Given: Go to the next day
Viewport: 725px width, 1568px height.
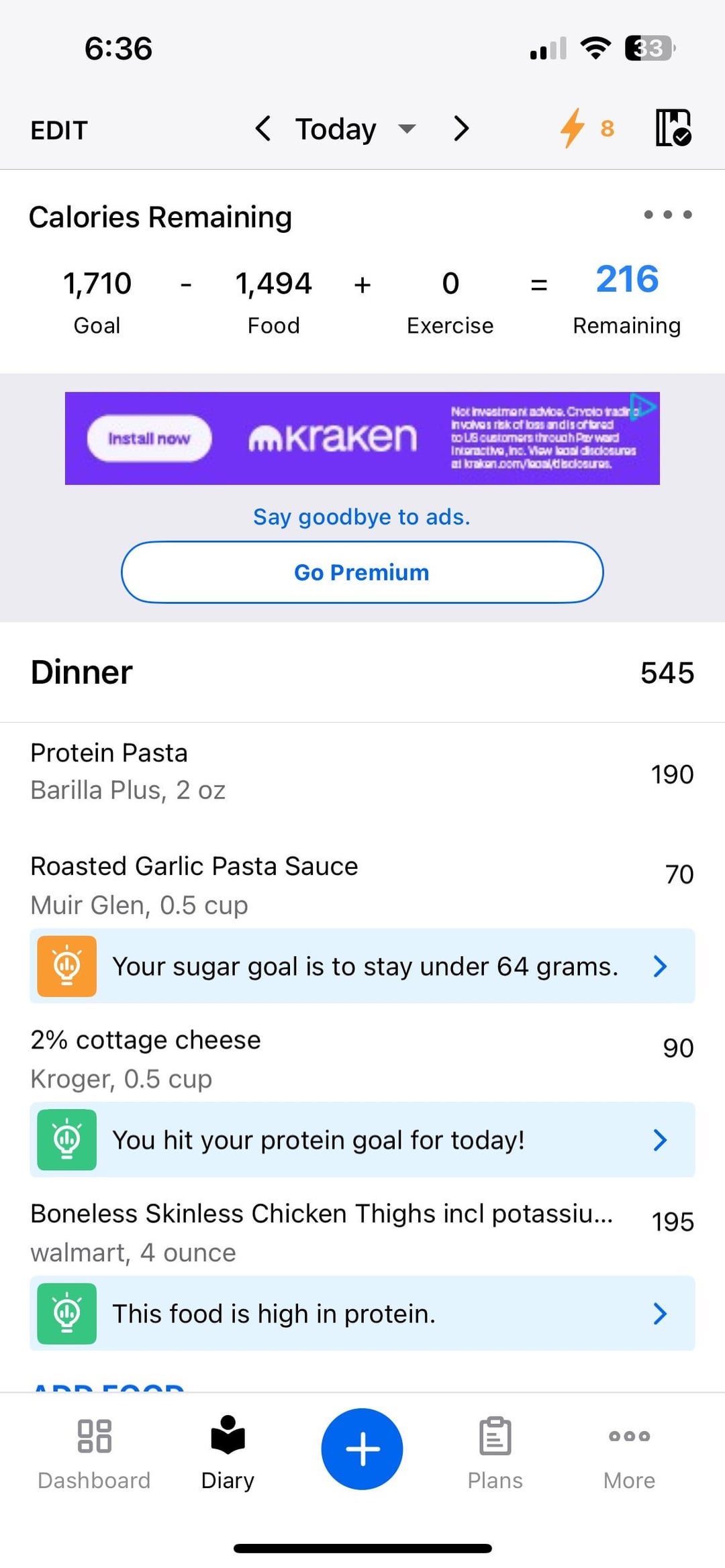Looking at the screenshot, I should pyautogui.click(x=461, y=128).
